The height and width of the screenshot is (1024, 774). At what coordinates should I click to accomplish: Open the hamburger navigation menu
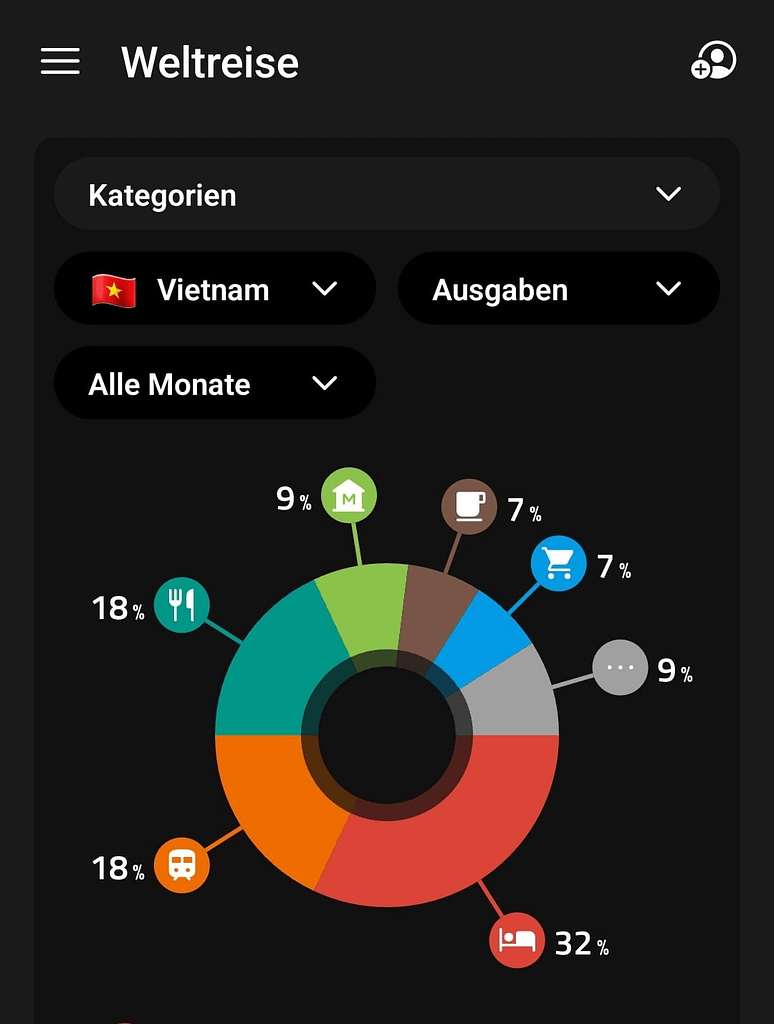[x=60, y=61]
